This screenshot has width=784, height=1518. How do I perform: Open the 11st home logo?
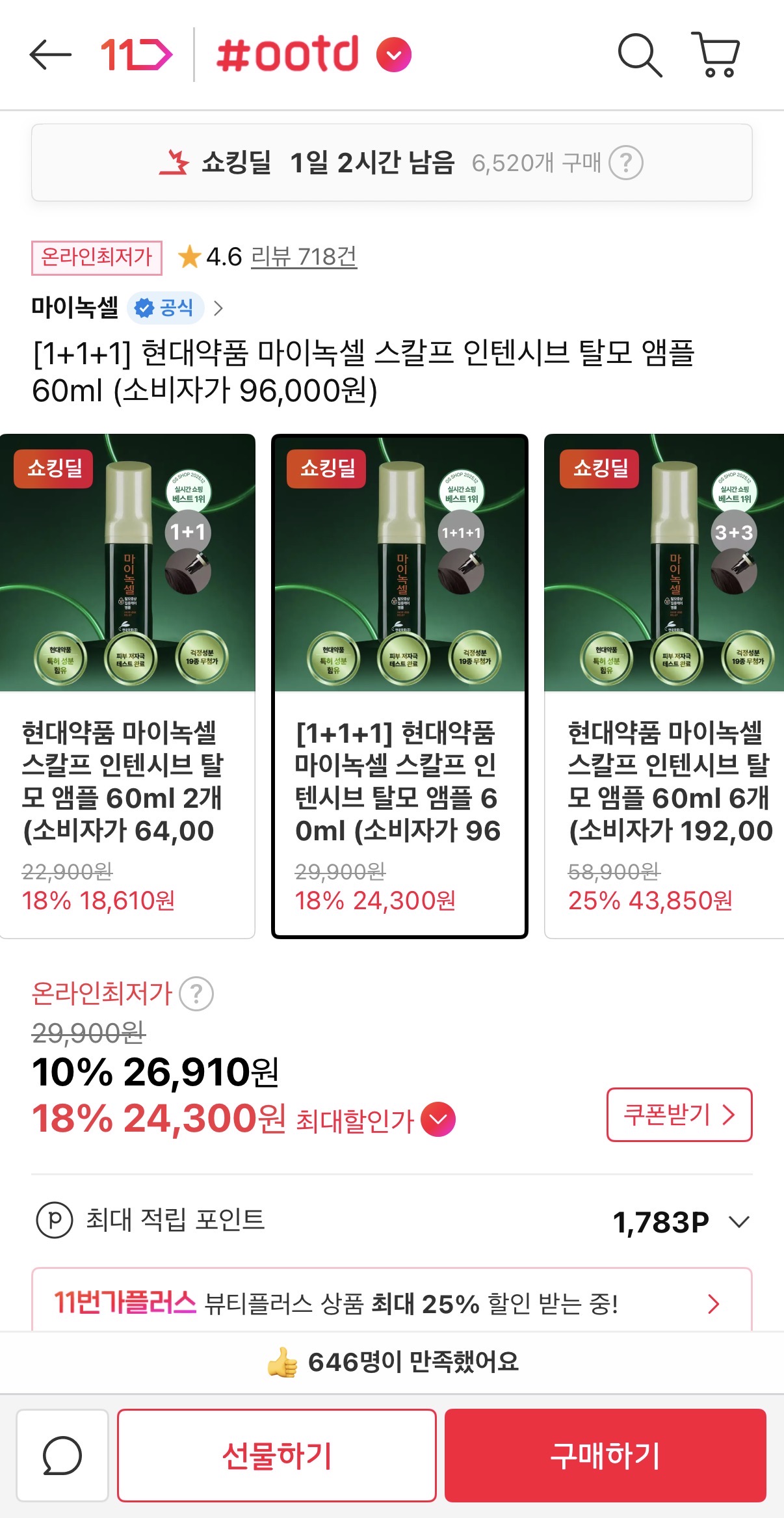pyautogui.click(x=137, y=55)
